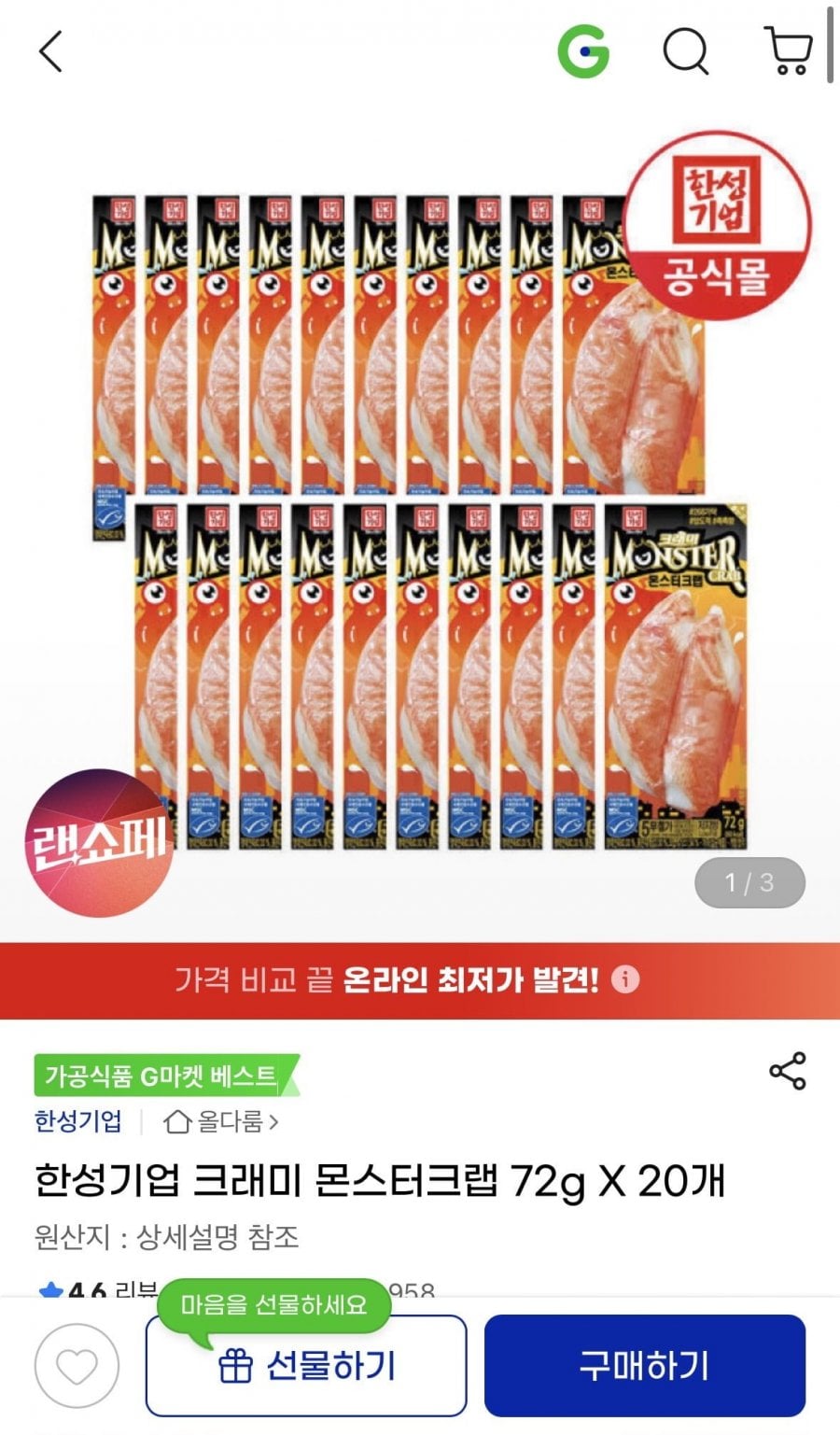Open the 가공식품 G마켓 베스트 badge
The image size is (840, 1435).
coord(163,1077)
